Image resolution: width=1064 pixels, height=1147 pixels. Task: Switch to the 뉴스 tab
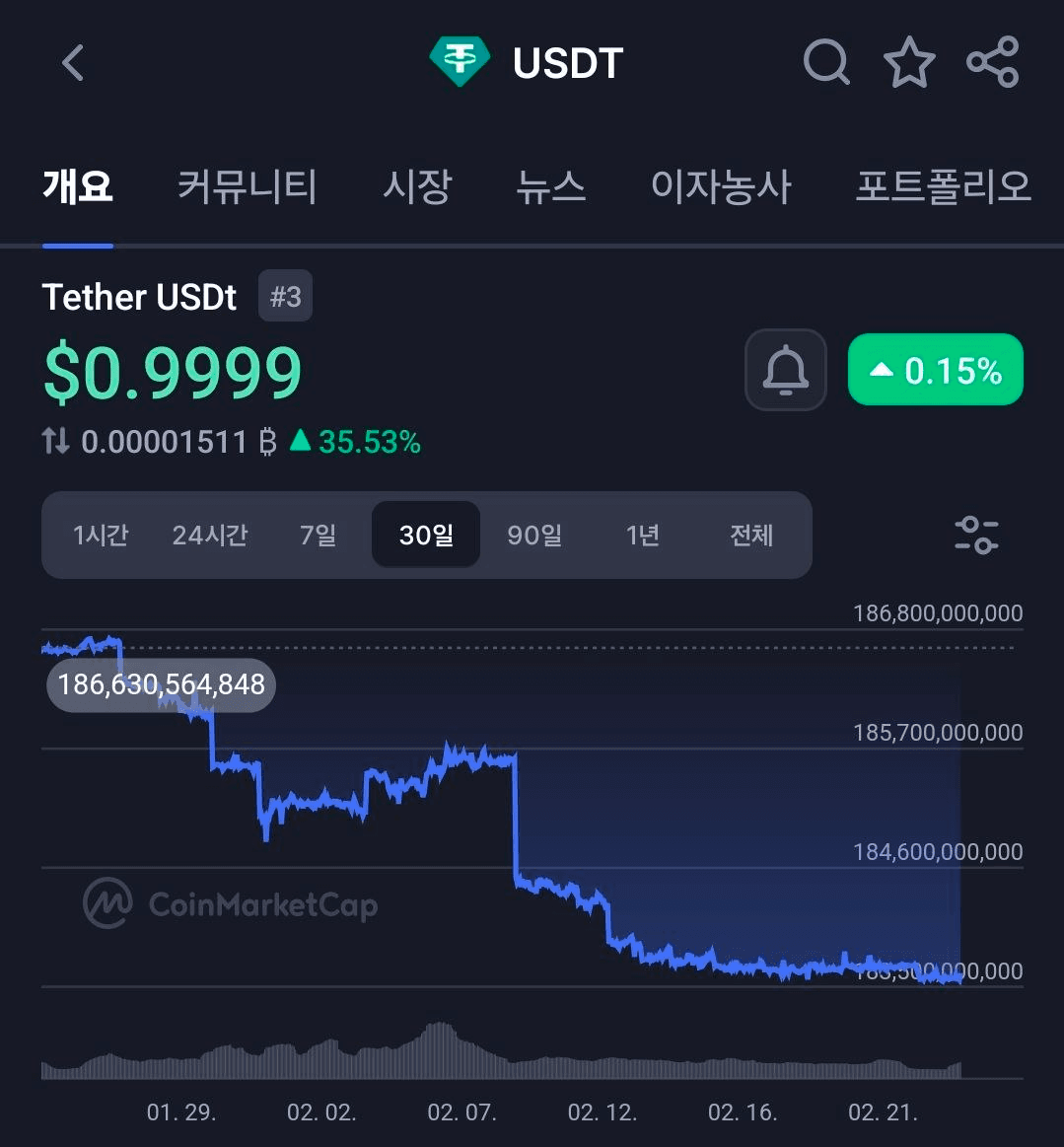[550, 186]
